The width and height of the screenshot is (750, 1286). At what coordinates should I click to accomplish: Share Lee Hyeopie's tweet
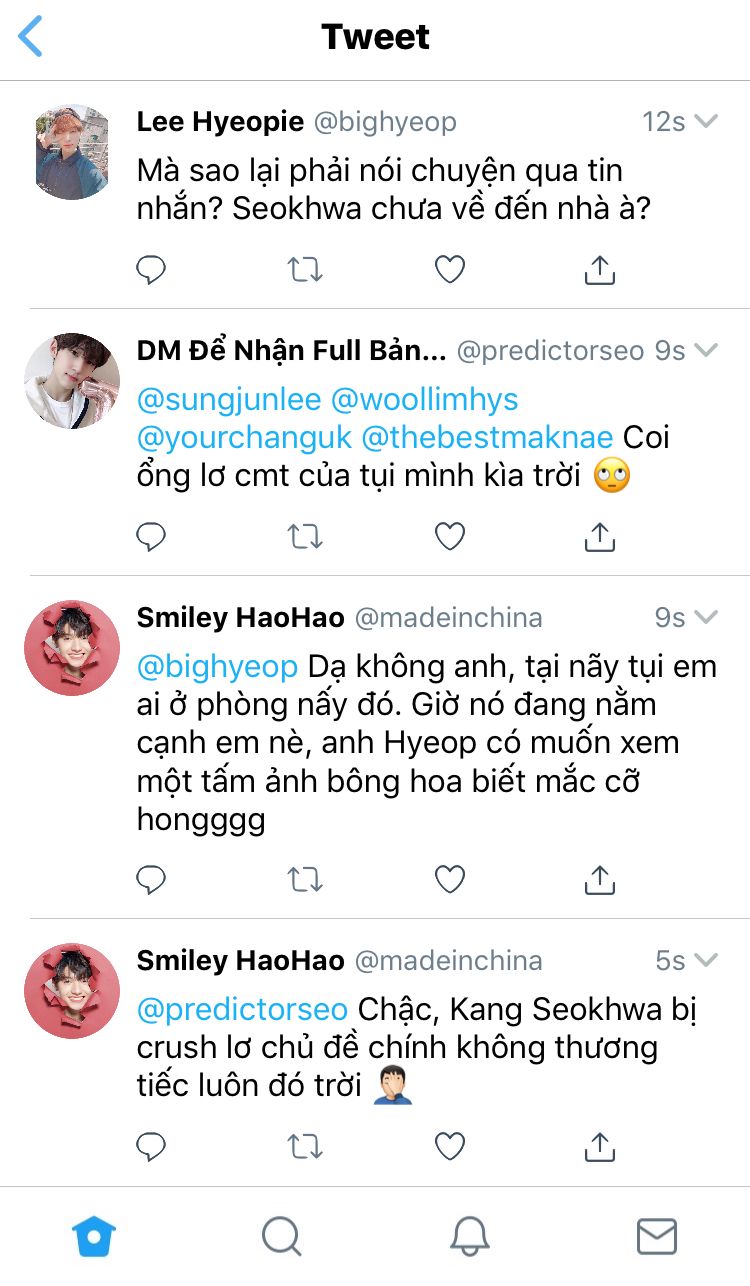pyautogui.click(x=599, y=269)
